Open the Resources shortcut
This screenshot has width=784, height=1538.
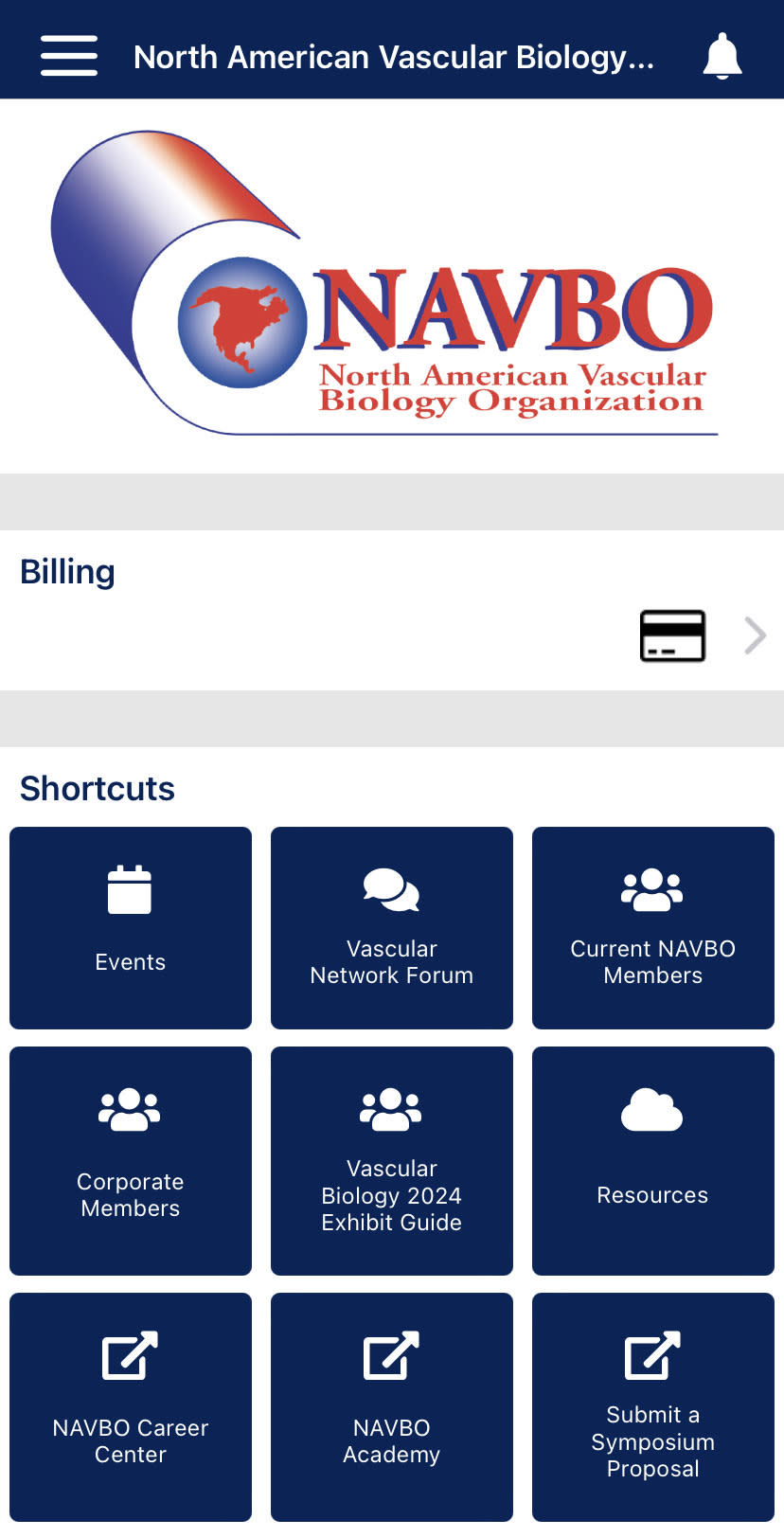click(652, 1160)
